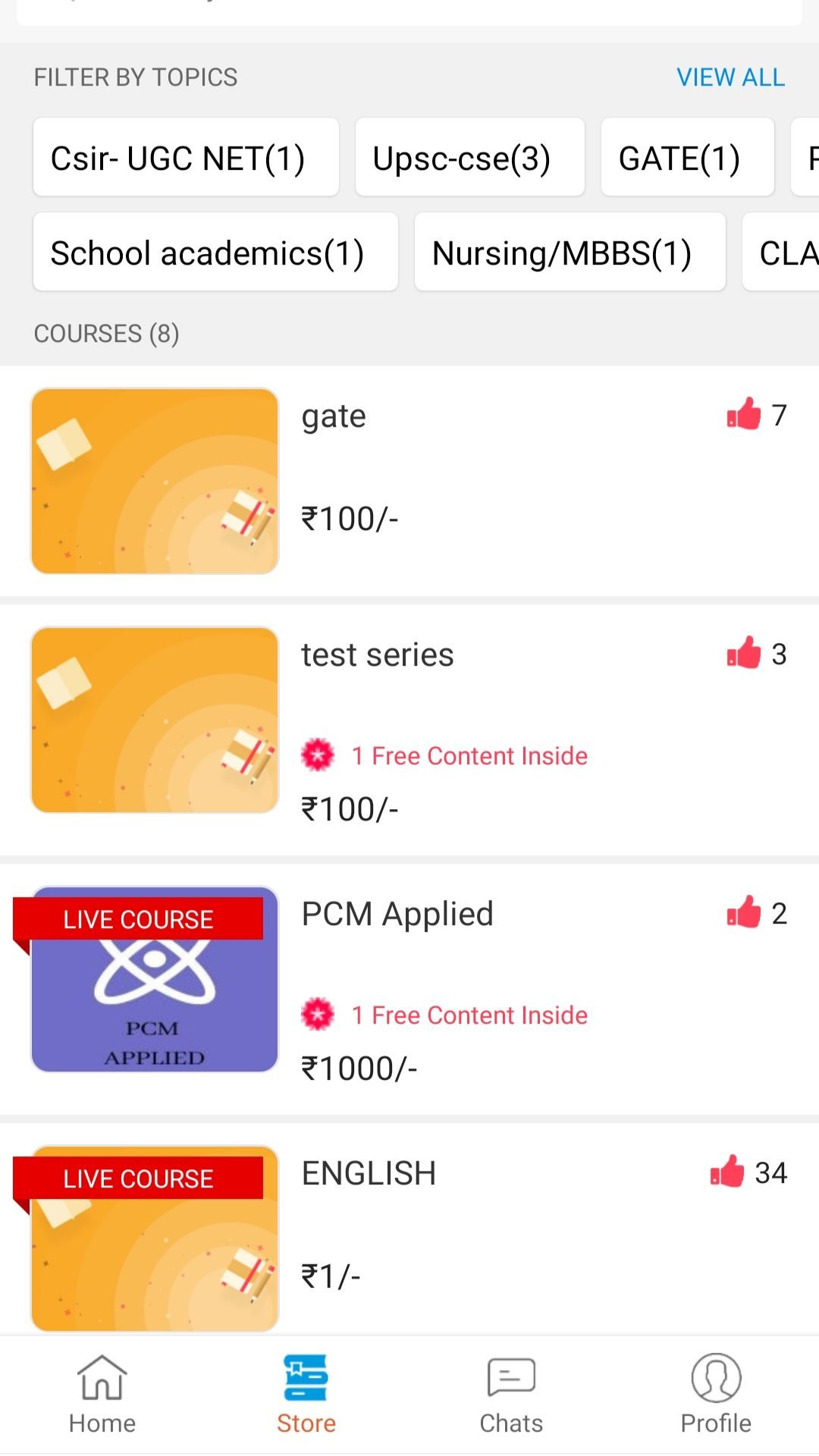
Task: Go to the Home tab
Action: [102, 1395]
